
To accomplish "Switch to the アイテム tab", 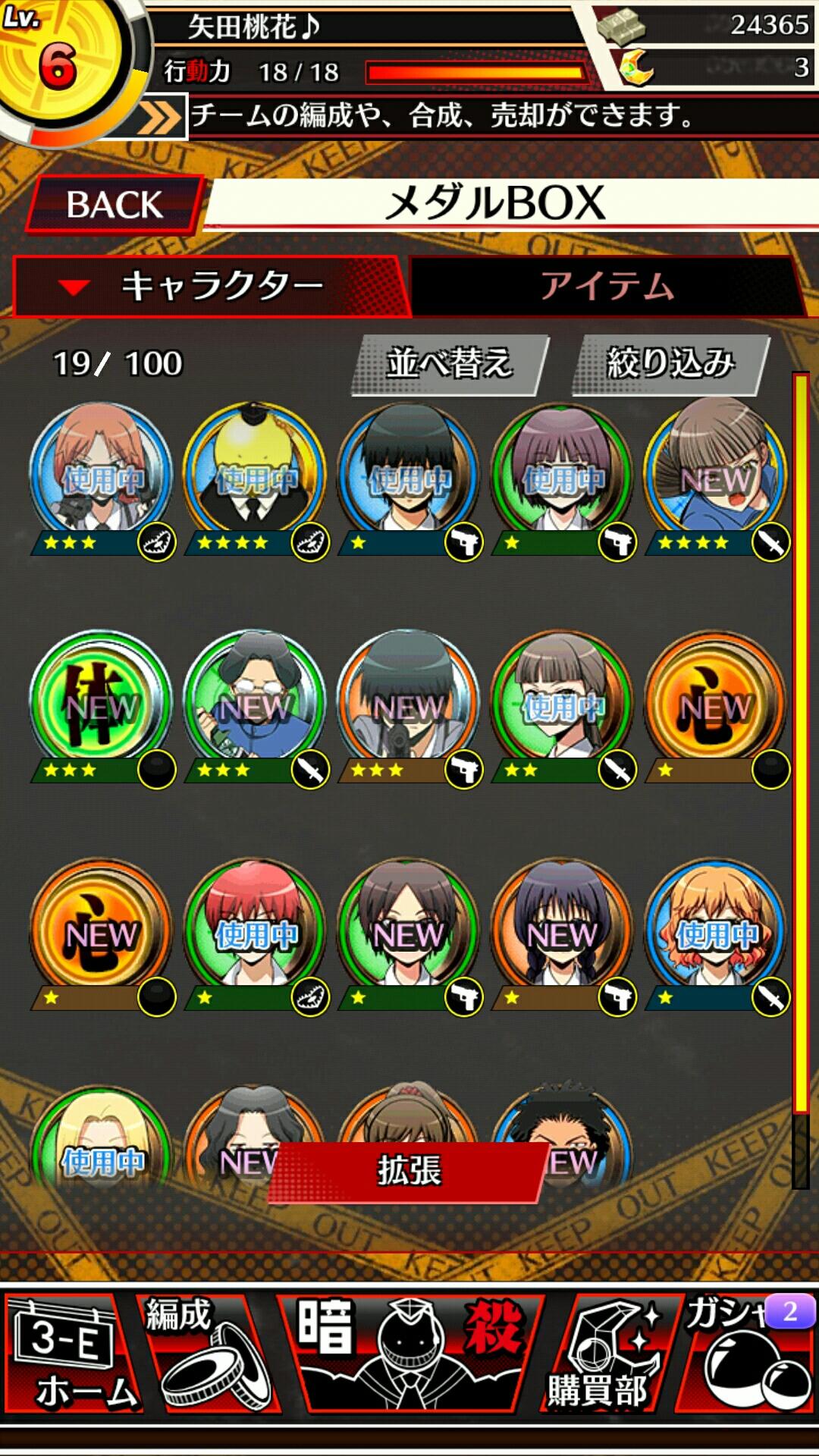I will 606,287.
